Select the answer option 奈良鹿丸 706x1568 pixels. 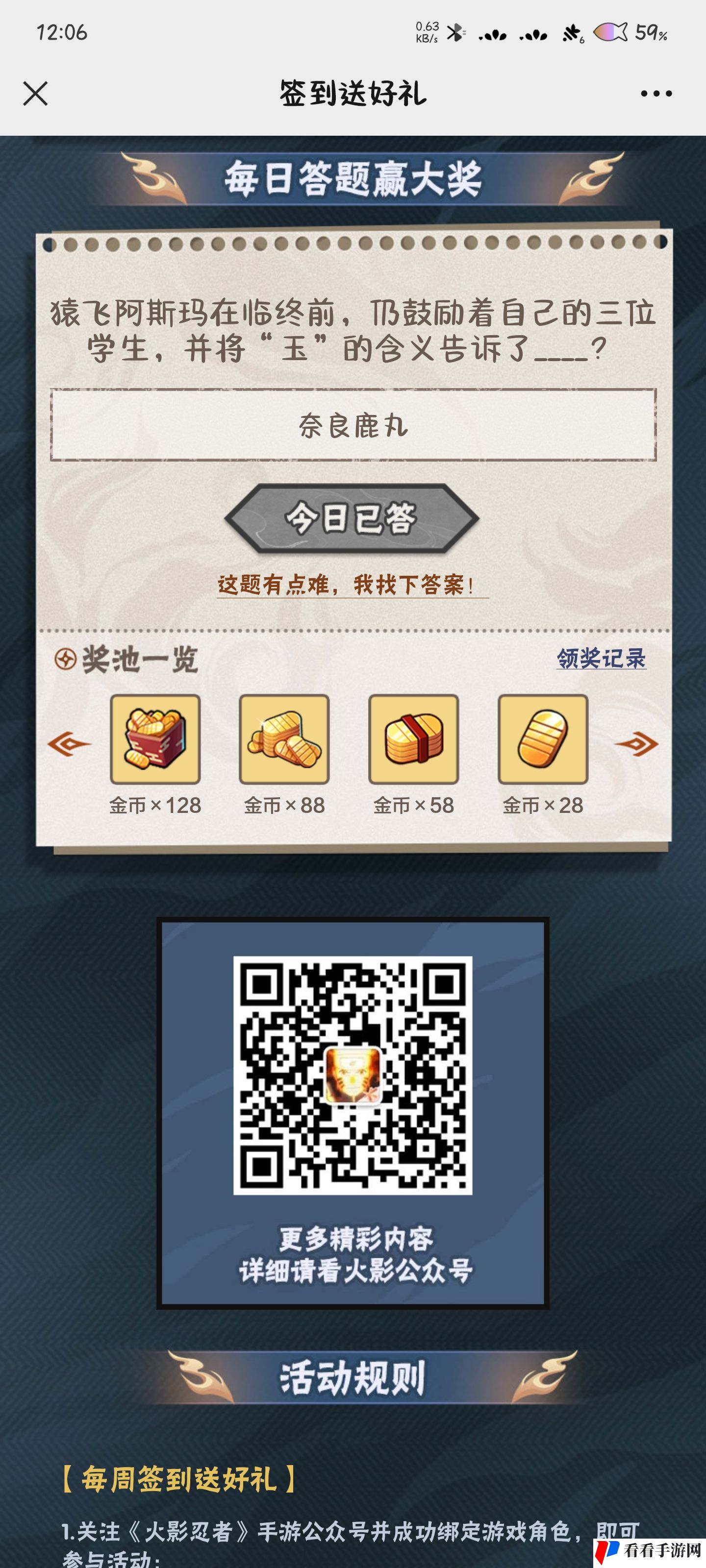point(353,425)
